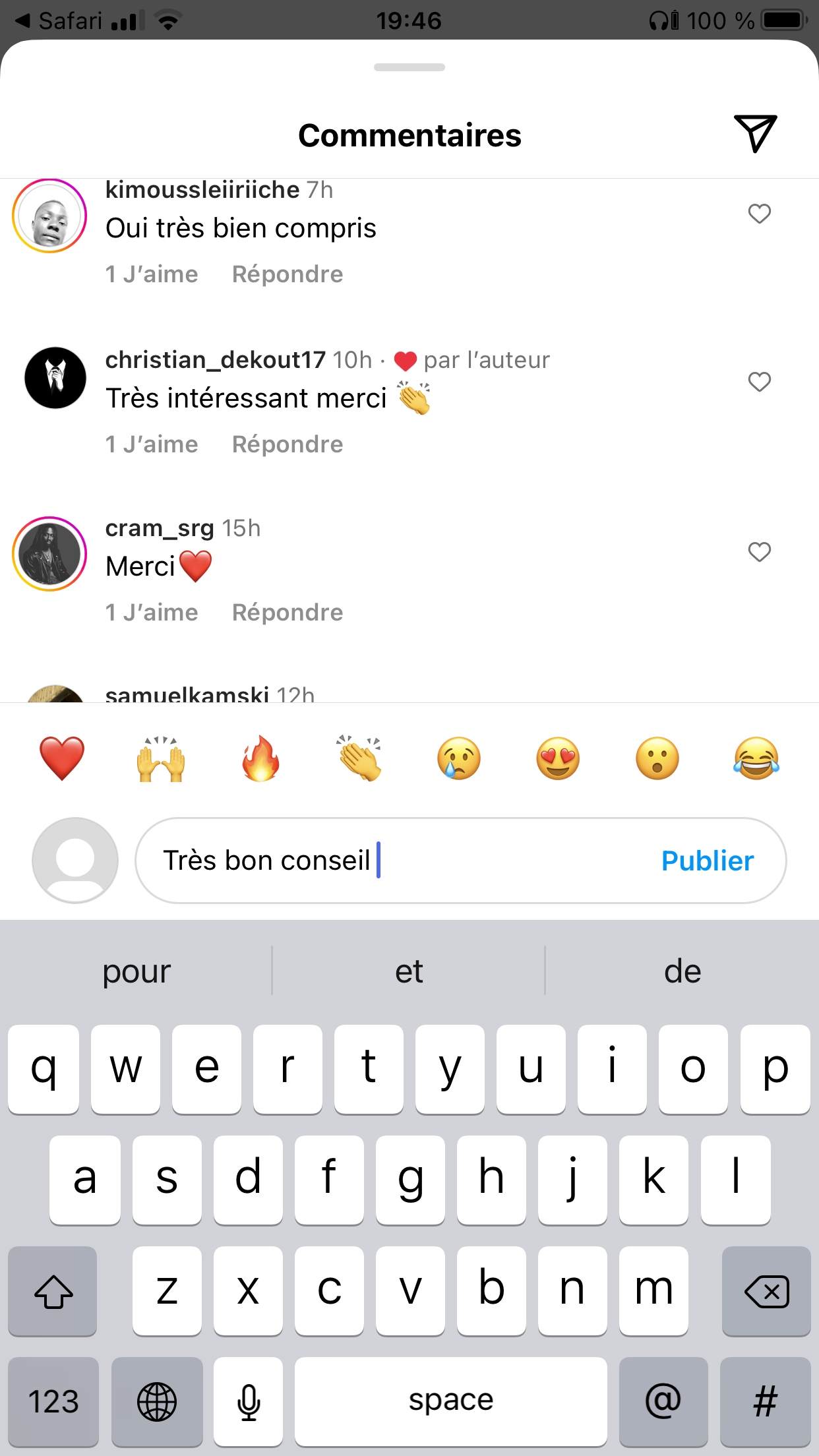Image resolution: width=819 pixels, height=1456 pixels.
Task: Delete a character with backspace key
Action: [x=766, y=1290]
